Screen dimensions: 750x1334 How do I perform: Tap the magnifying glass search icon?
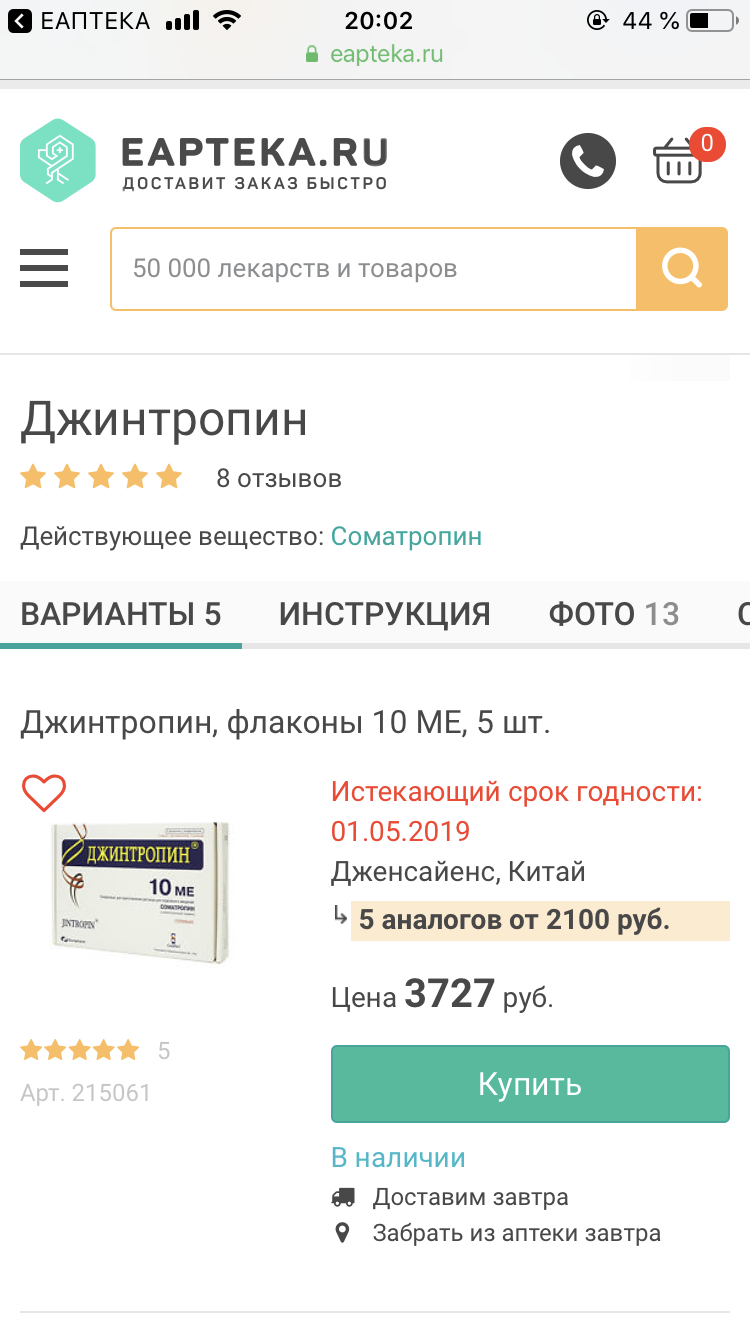[x=681, y=268]
